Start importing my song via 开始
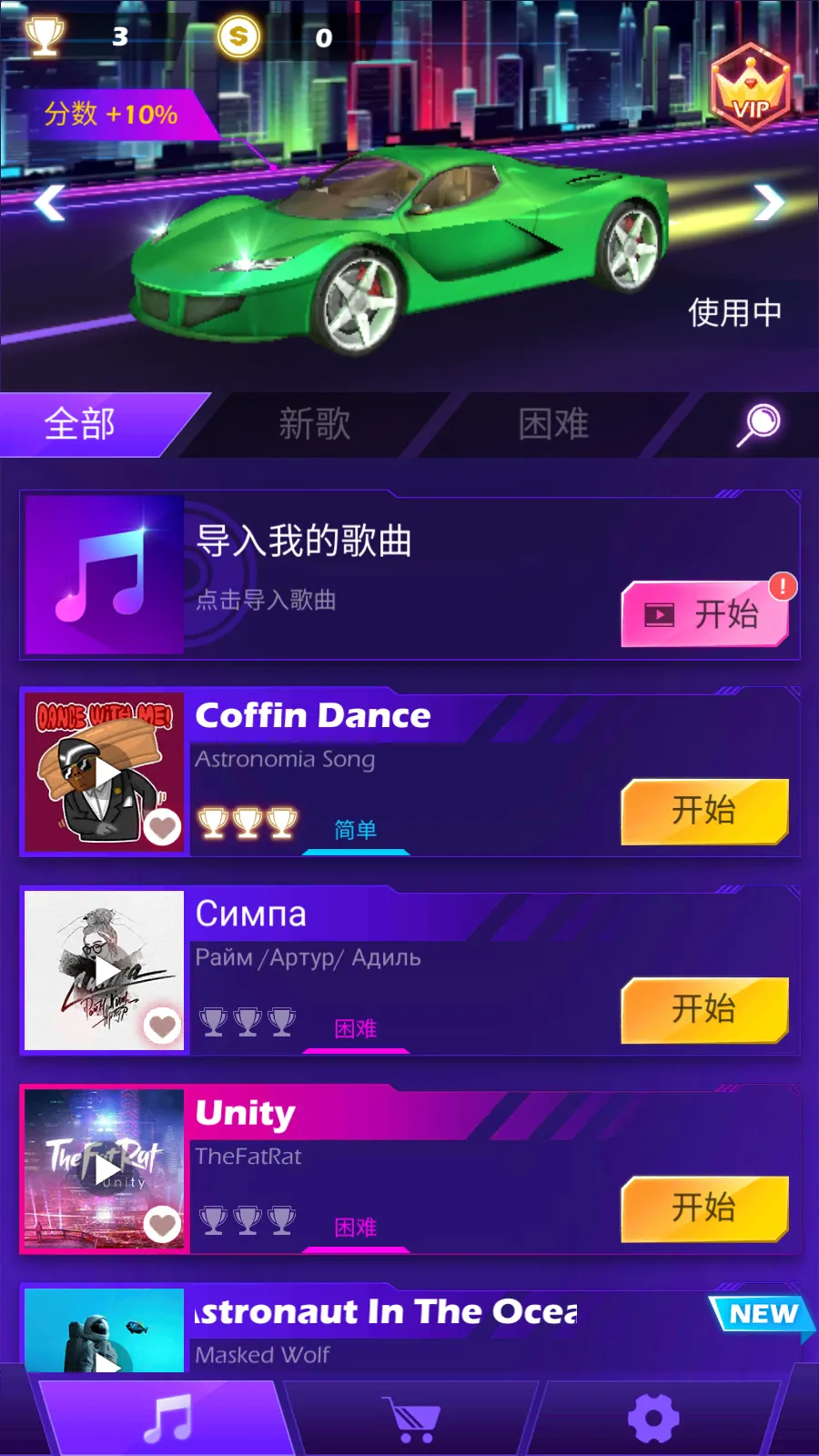Viewport: 819px width, 1456px height. point(704,615)
